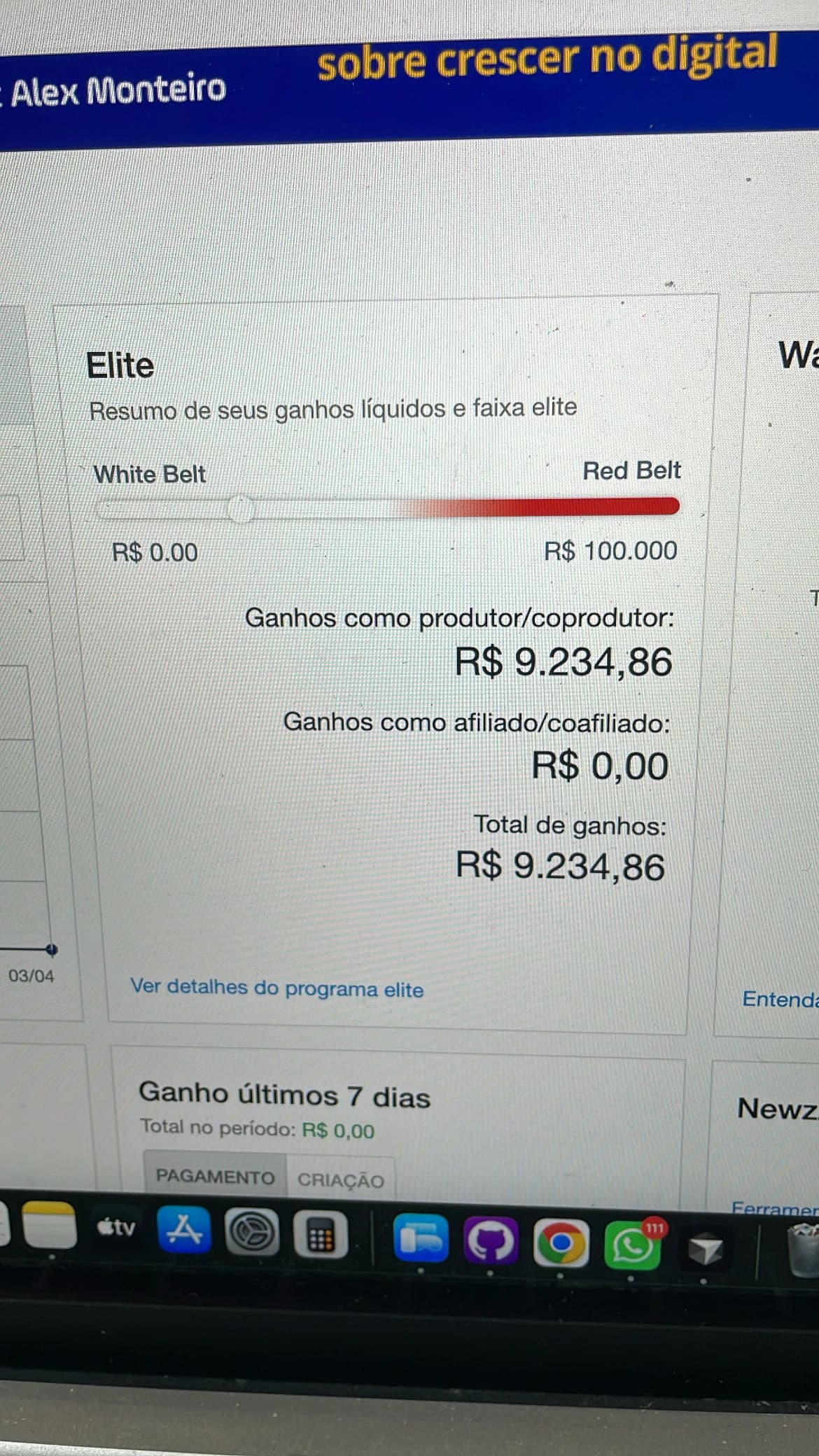Open Ver detalhes do programa elite

[x=277, y=988]
